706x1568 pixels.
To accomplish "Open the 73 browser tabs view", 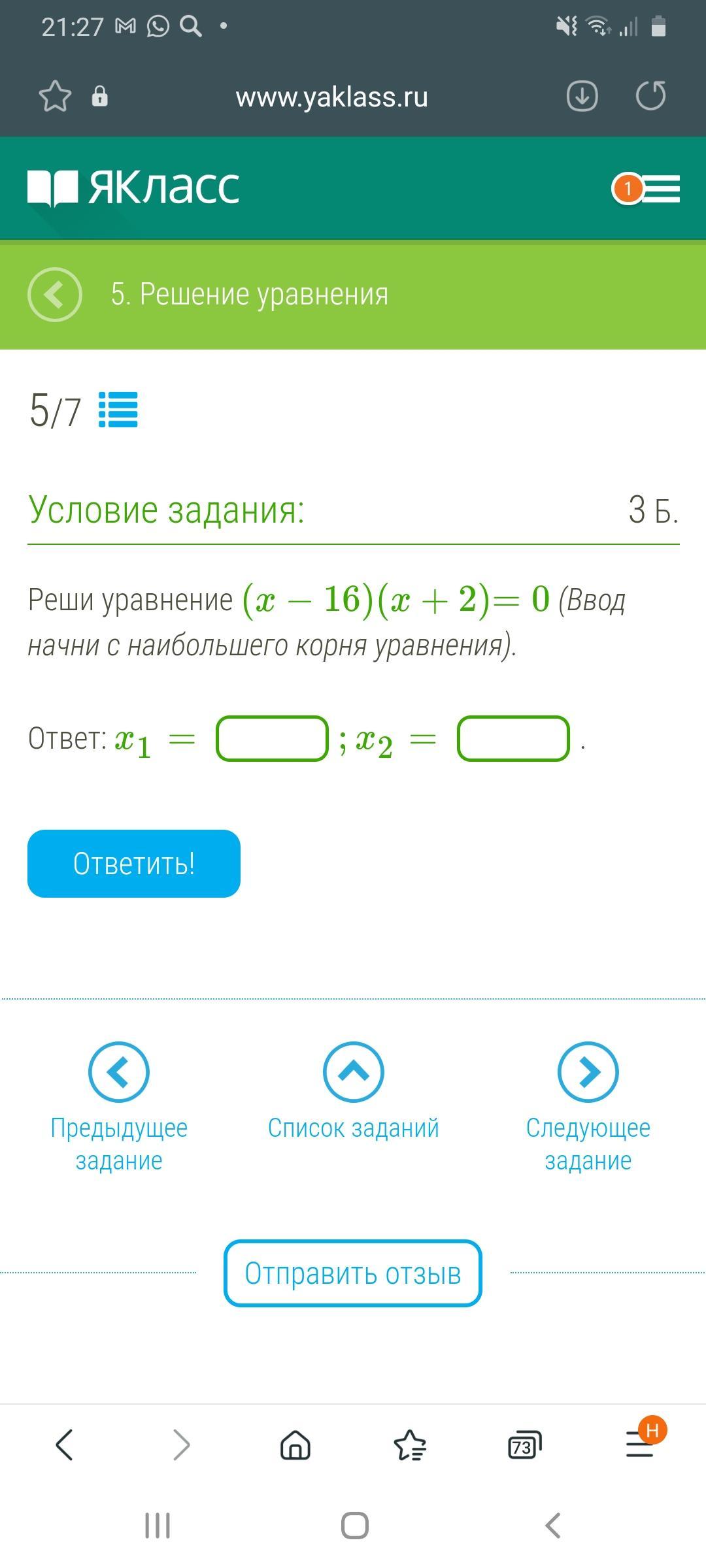I will tap(525, 1445).
